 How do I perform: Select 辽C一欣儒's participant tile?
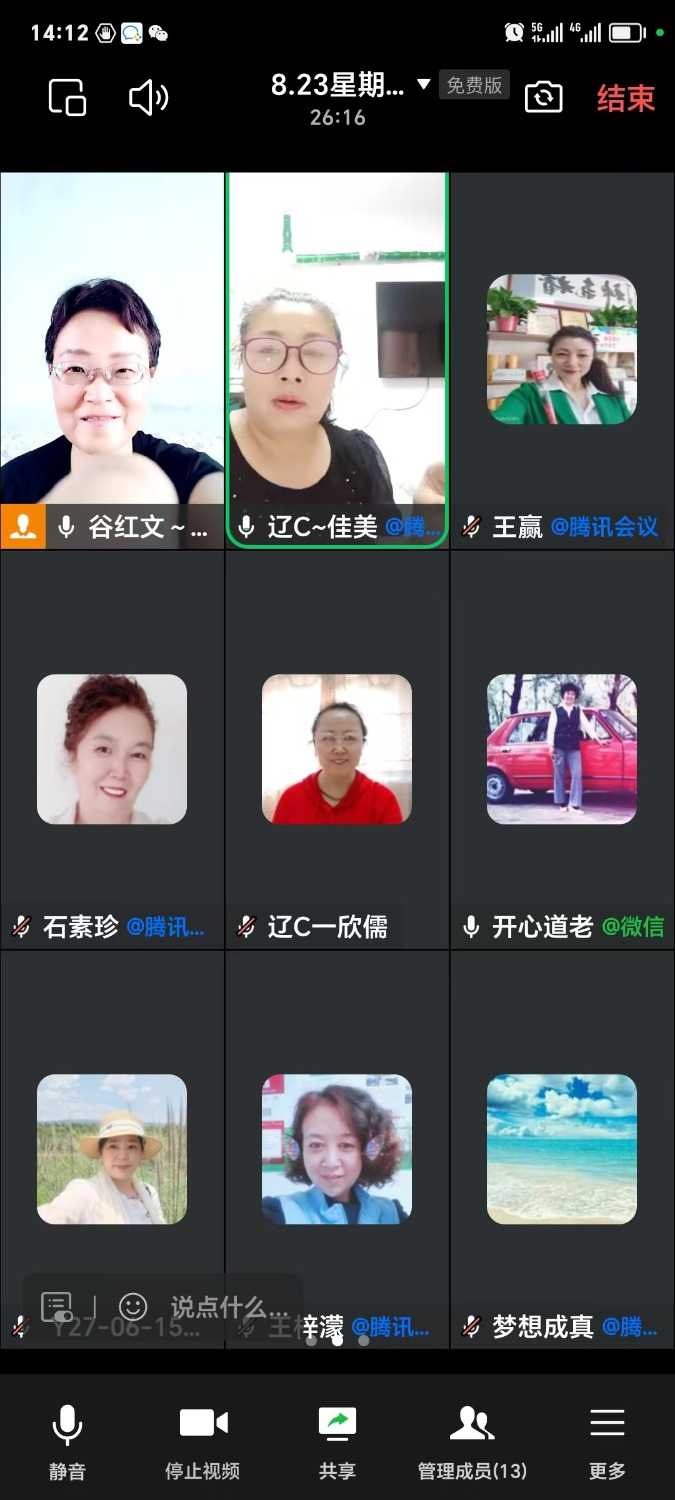coord(337,750)
